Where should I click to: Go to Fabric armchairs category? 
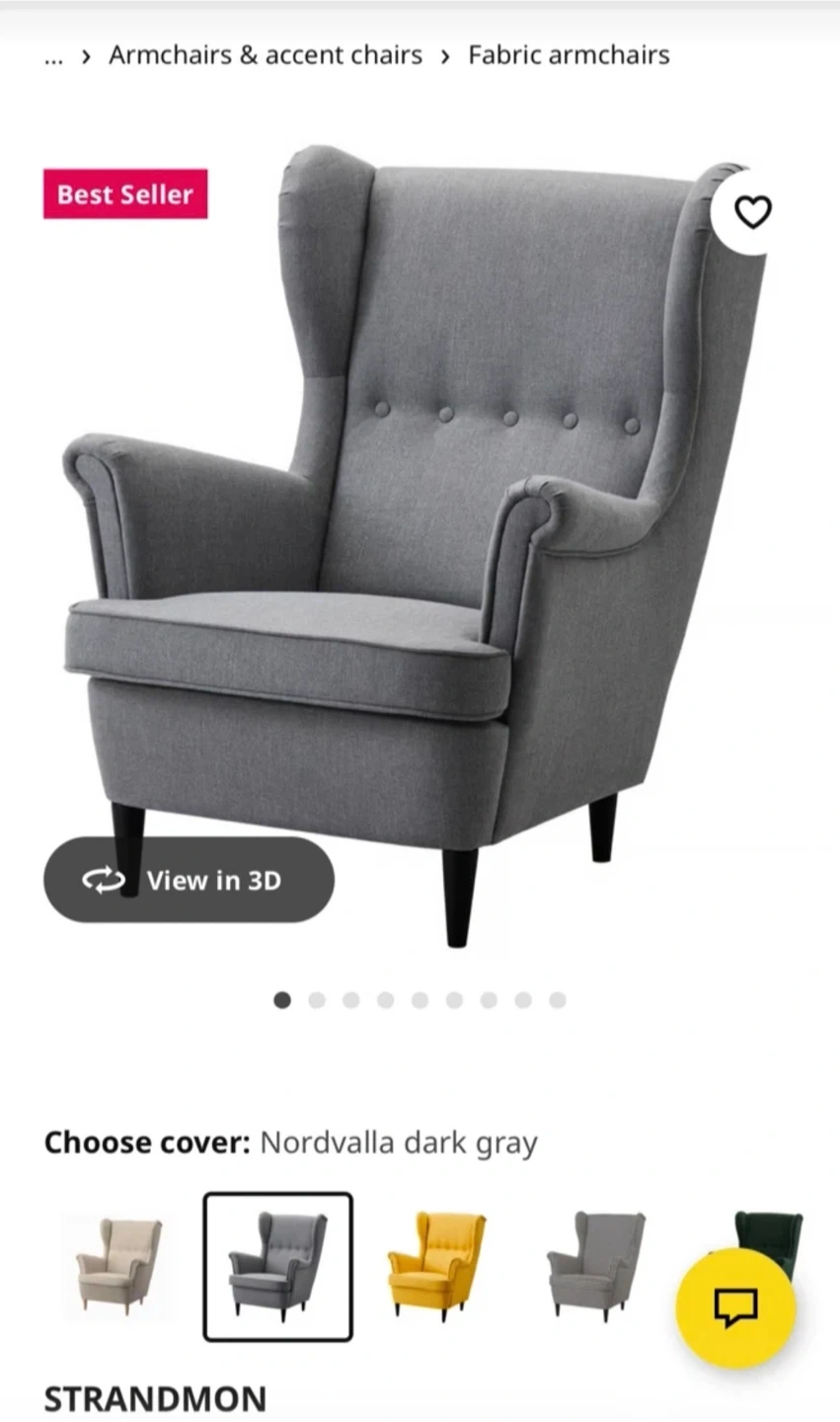(x=569, y=55)
